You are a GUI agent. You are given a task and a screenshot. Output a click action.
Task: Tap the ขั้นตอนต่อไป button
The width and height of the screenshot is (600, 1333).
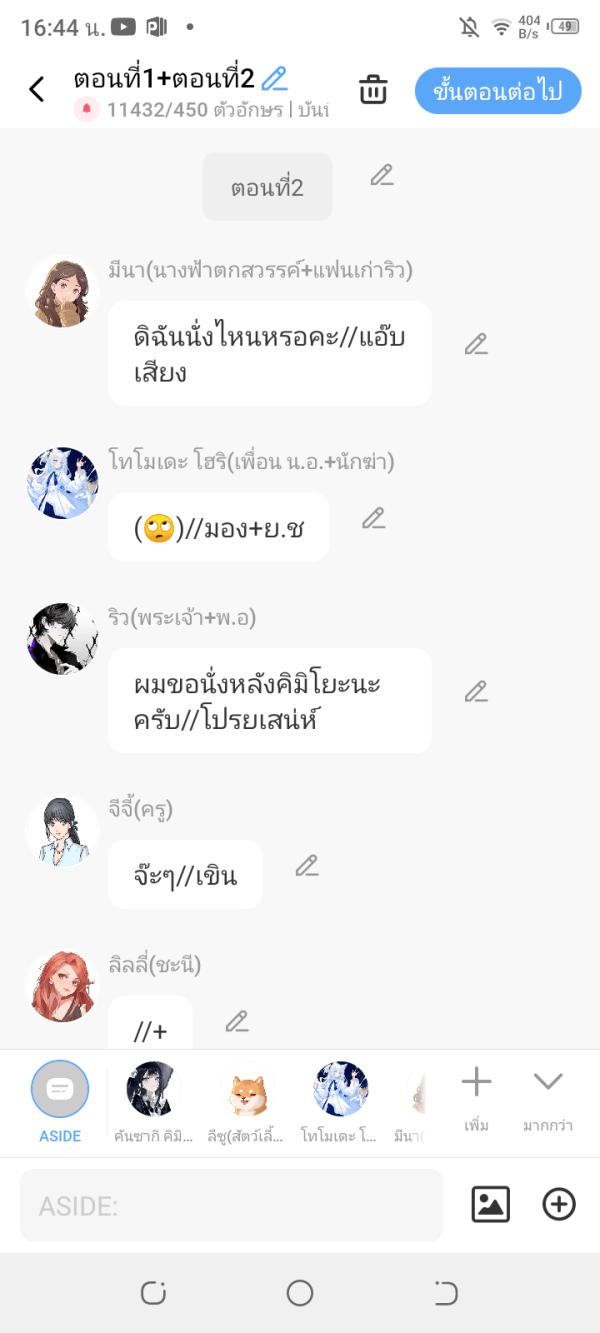[498, 91]
